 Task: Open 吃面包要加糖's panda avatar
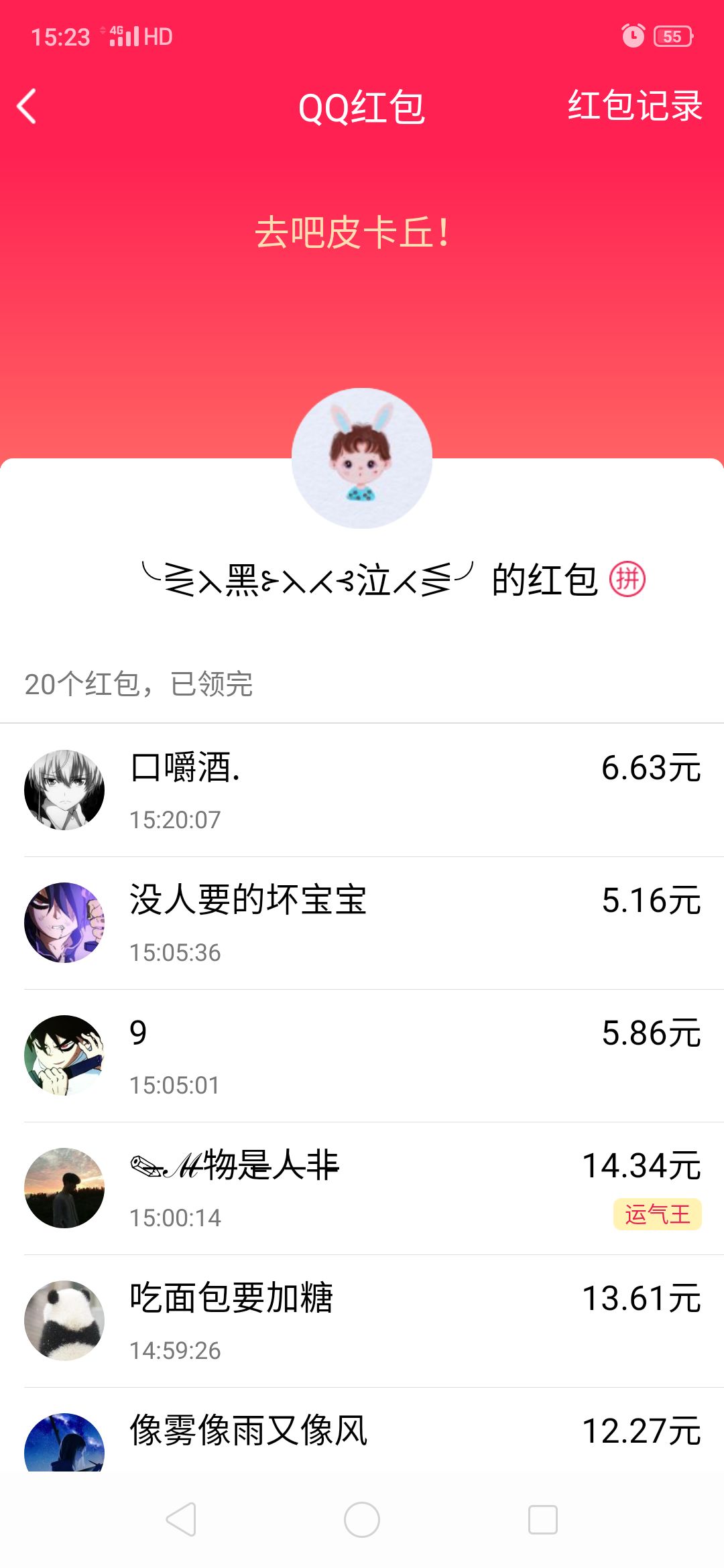[64, 1321]
